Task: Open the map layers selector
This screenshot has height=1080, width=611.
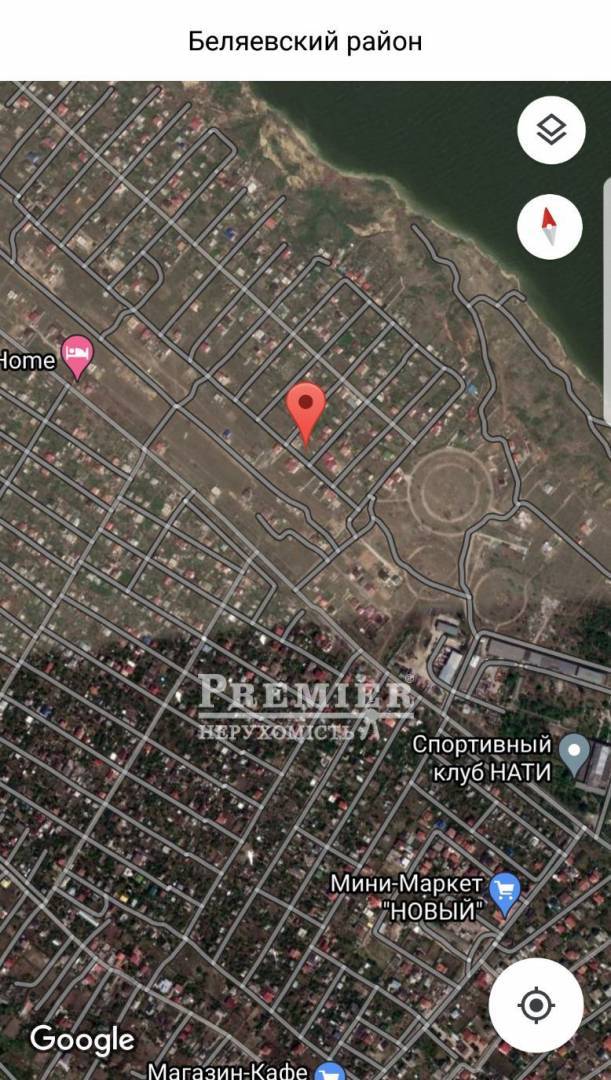Action: coord(550,130)
